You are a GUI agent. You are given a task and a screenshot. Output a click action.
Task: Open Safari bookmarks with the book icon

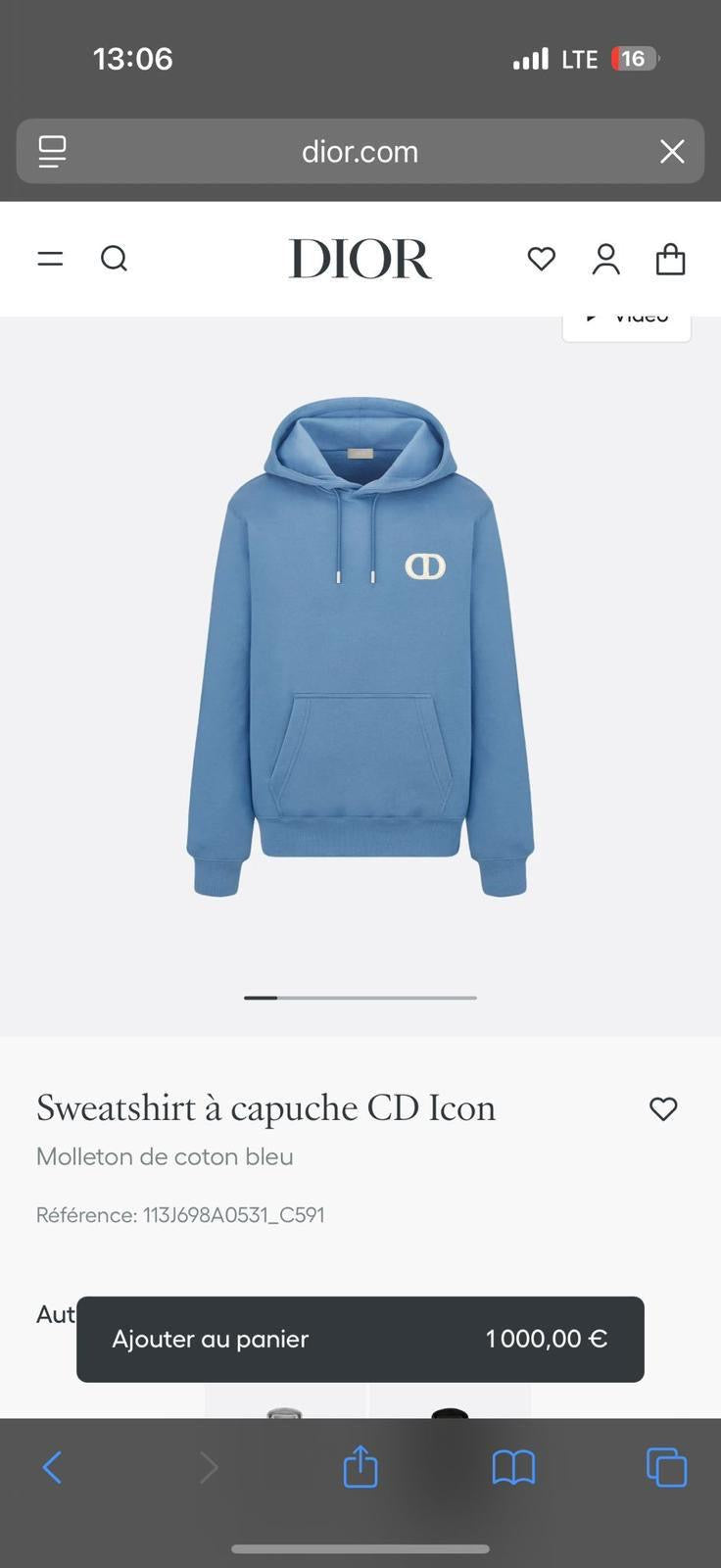(512, 1467)
